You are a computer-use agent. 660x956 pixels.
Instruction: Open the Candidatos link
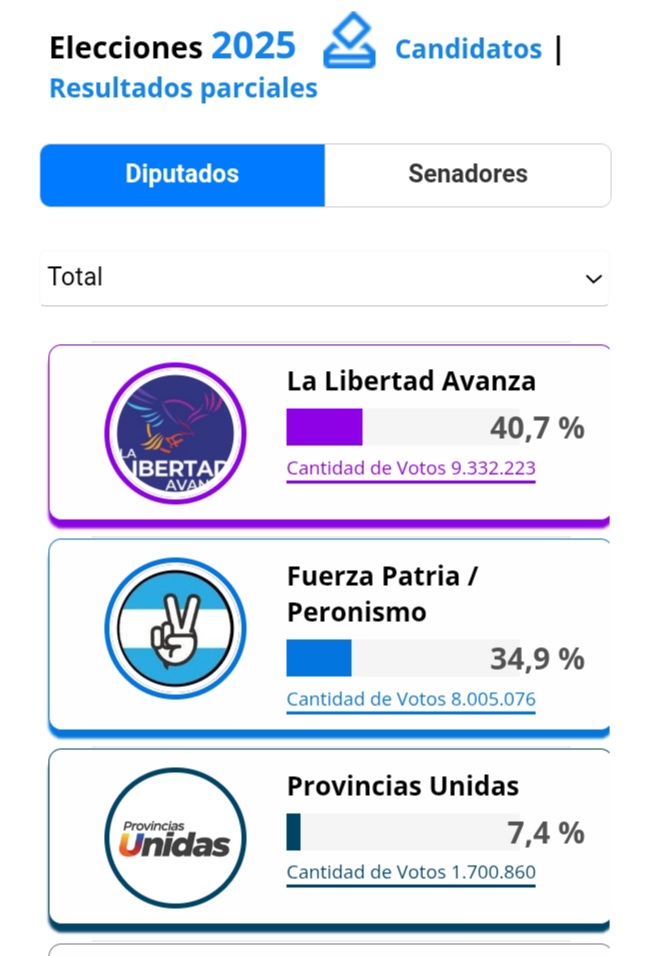468,49
